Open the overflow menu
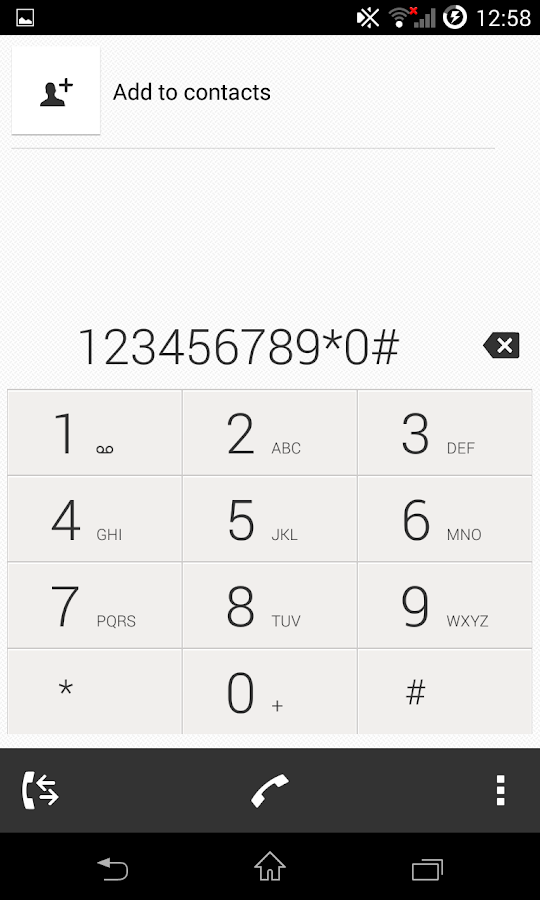 (x=500, y=790)
